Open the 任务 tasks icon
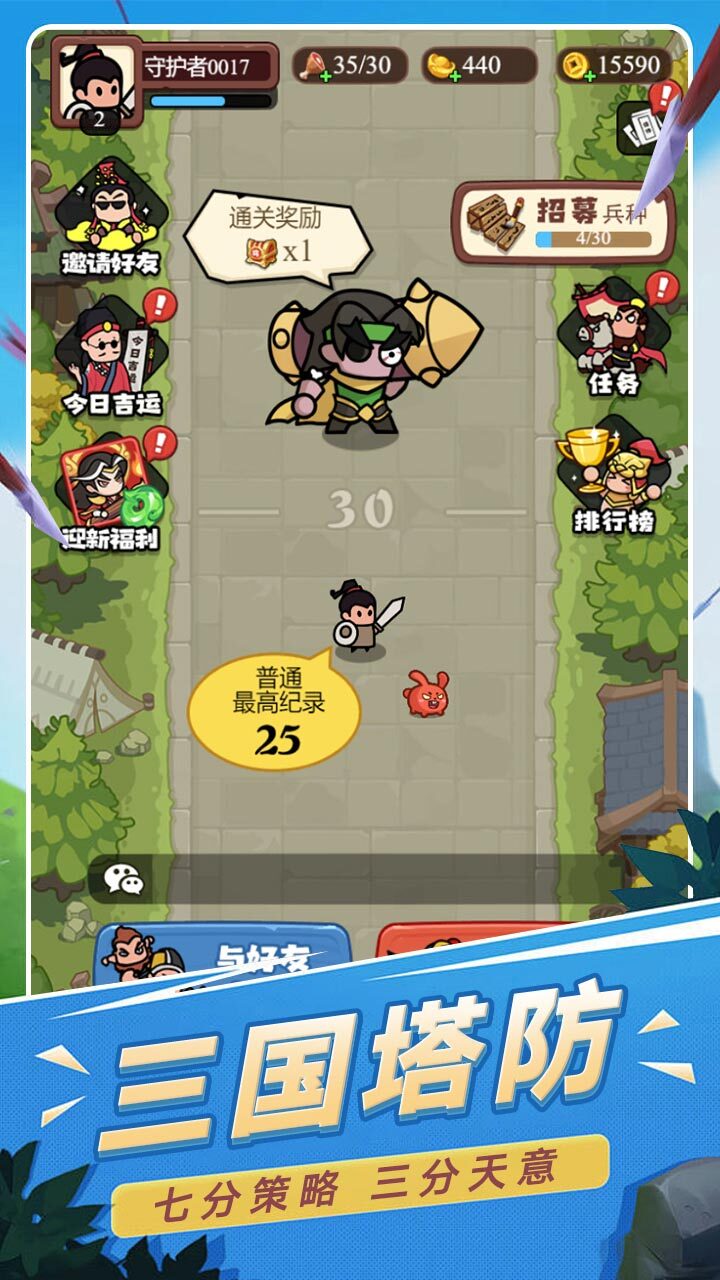720x1280 pixels. [610, 335]
